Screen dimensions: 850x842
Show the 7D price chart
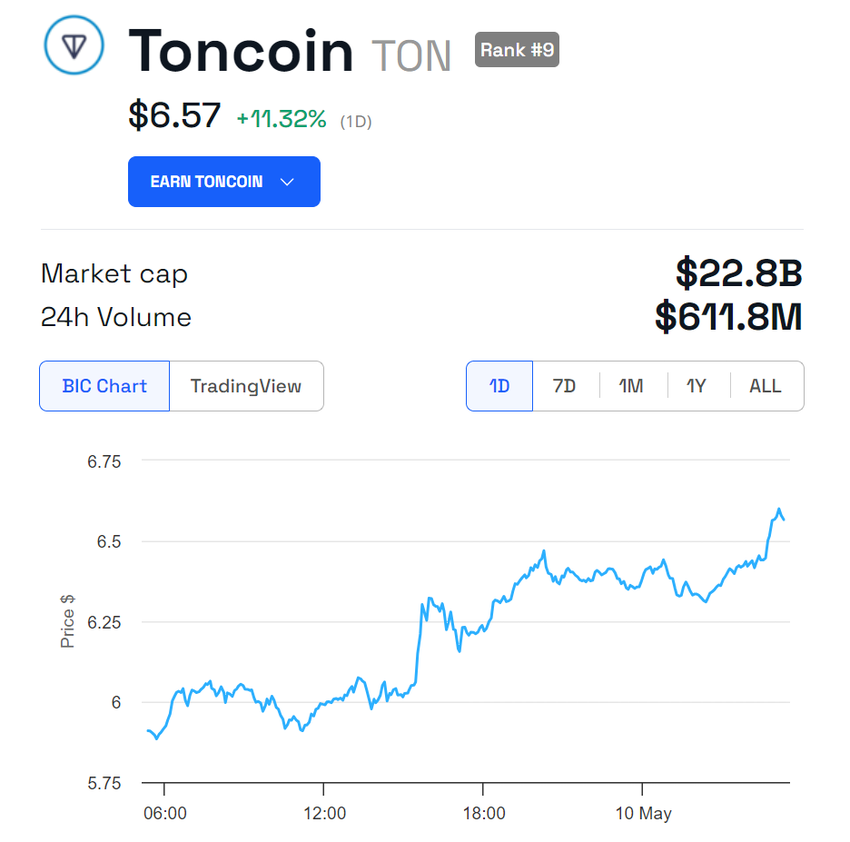565,386
